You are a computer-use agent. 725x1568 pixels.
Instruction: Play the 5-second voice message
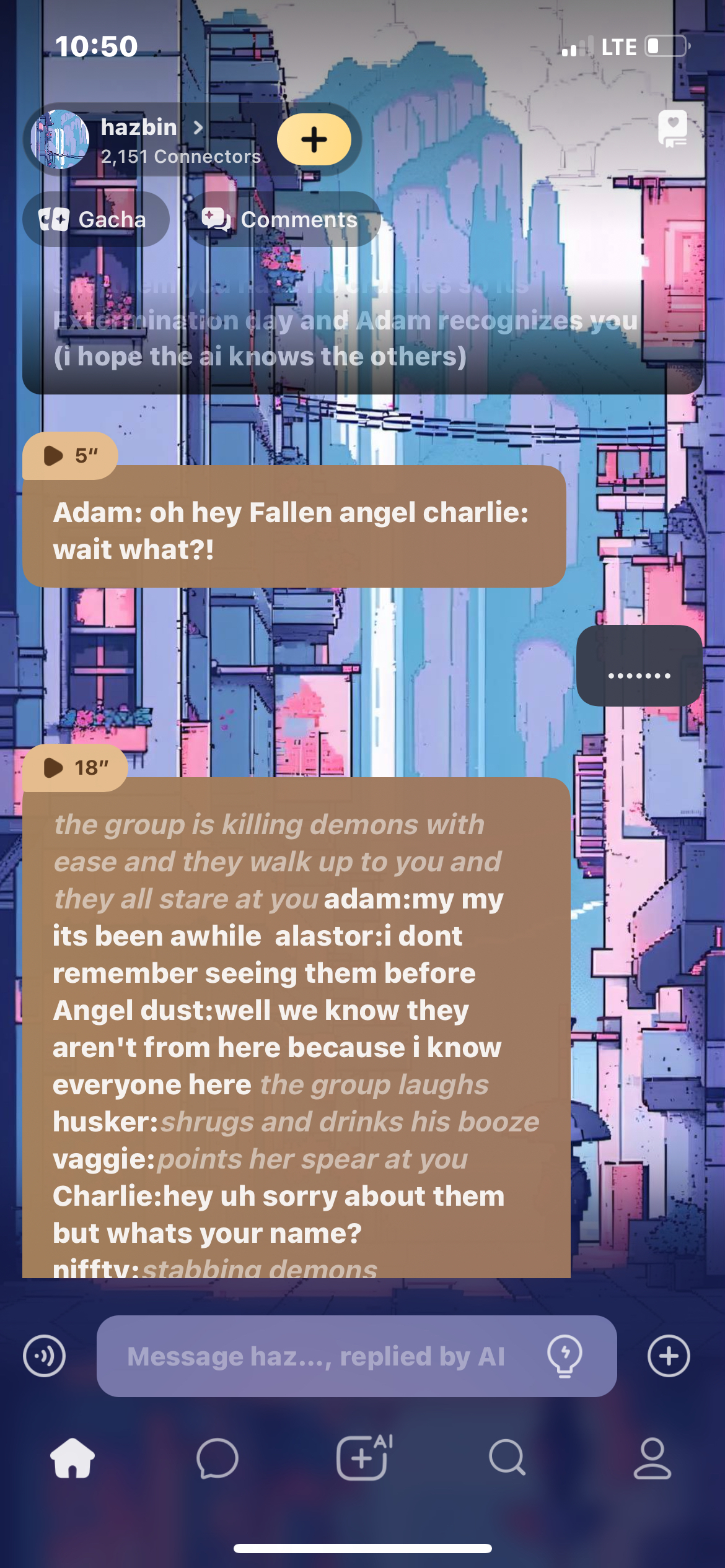pyautogui.click(x=69, y=456)
